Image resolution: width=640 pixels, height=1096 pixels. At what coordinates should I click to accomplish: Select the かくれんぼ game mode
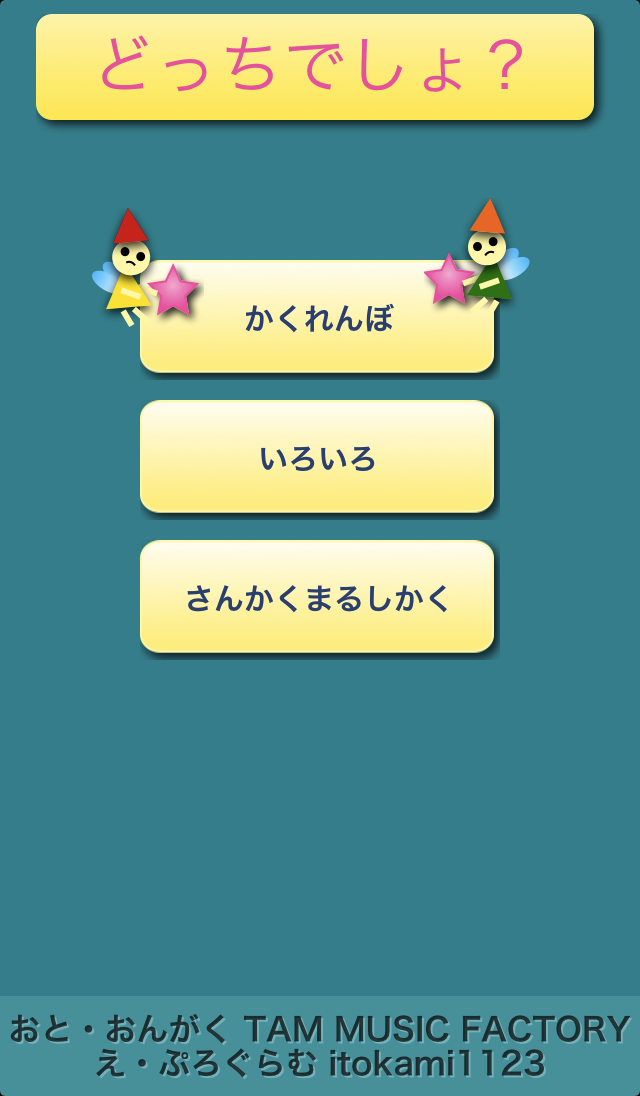[317, 317]
